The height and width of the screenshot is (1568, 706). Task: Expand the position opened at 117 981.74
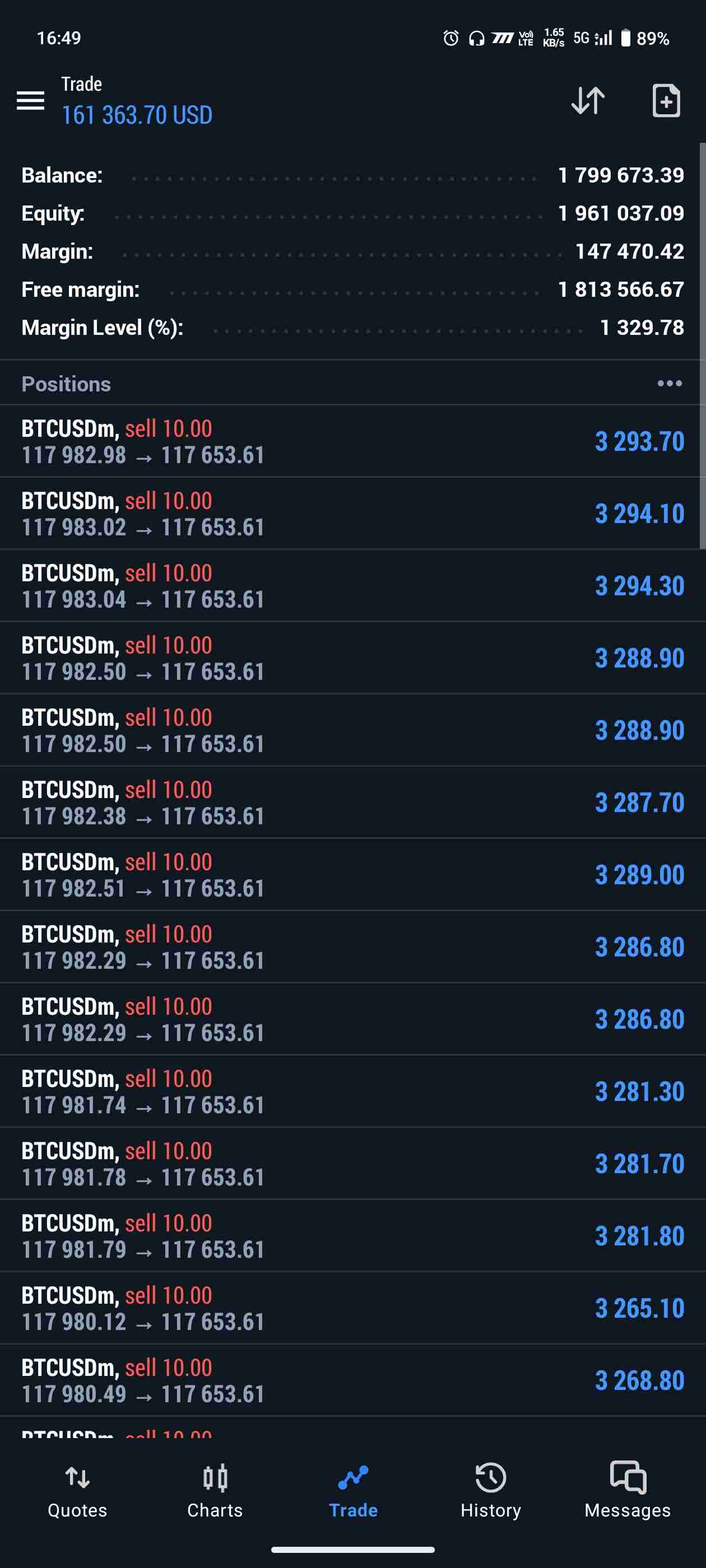(x=352, y=1091)
